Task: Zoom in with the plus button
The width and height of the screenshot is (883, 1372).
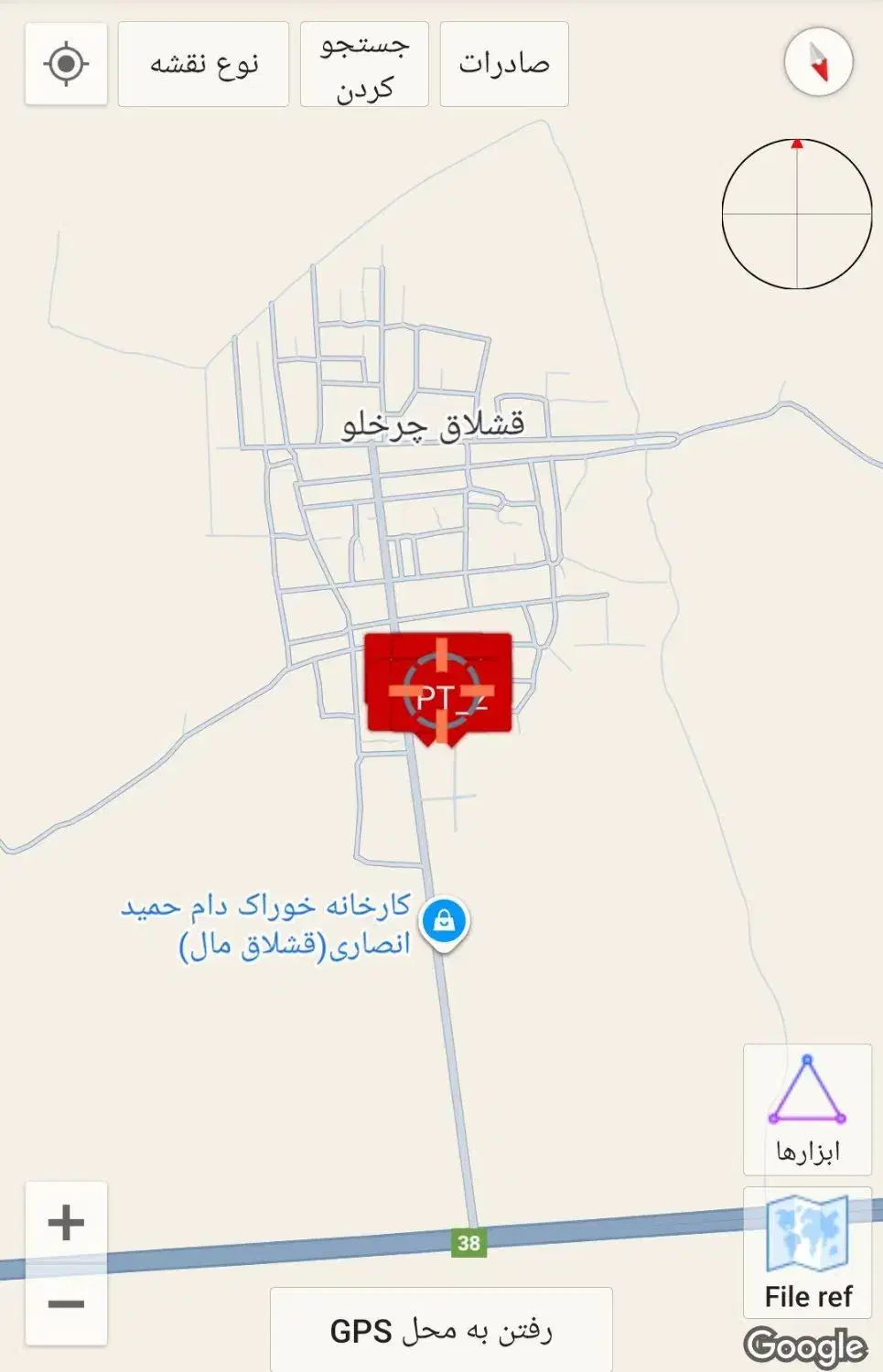Action: (66, 1223)
